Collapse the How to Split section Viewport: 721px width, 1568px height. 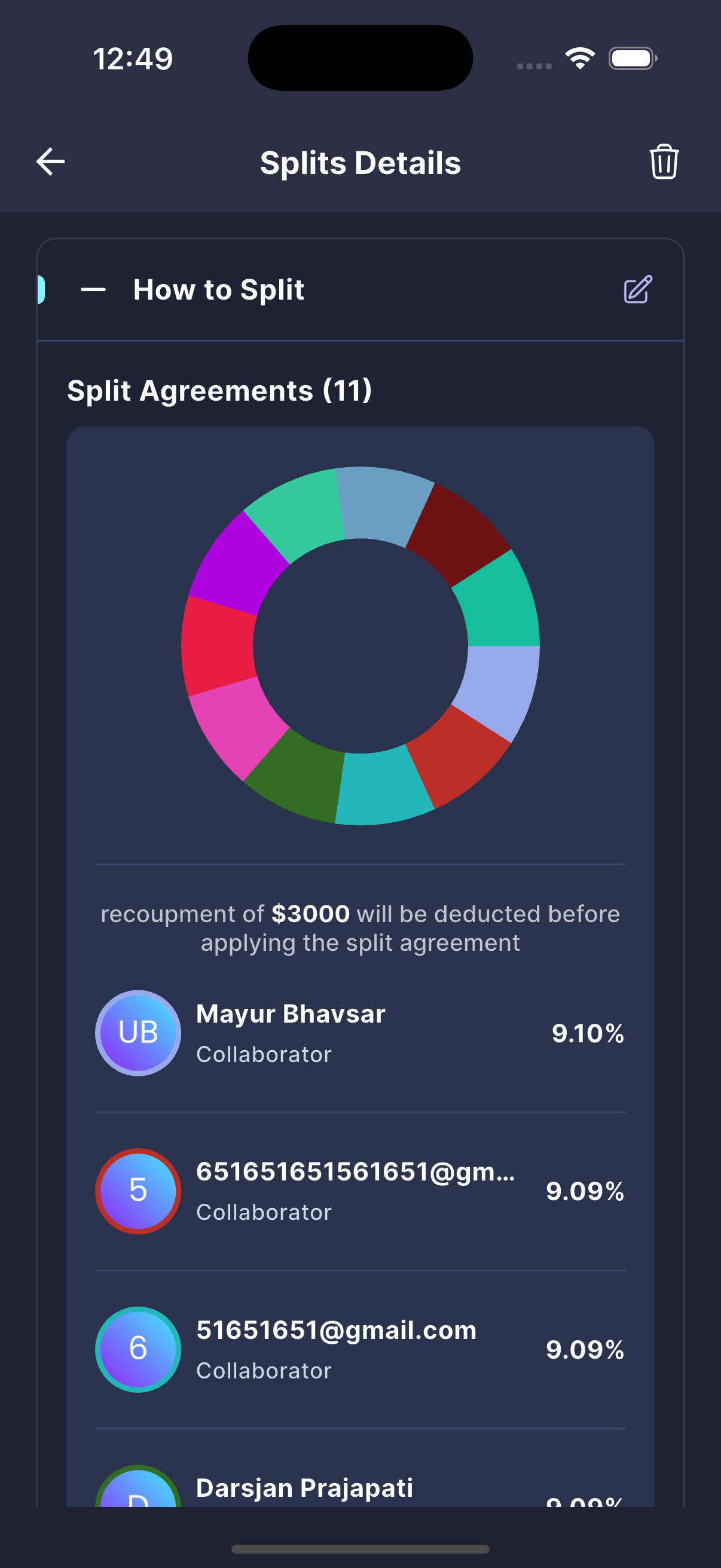tap(93, 289)
